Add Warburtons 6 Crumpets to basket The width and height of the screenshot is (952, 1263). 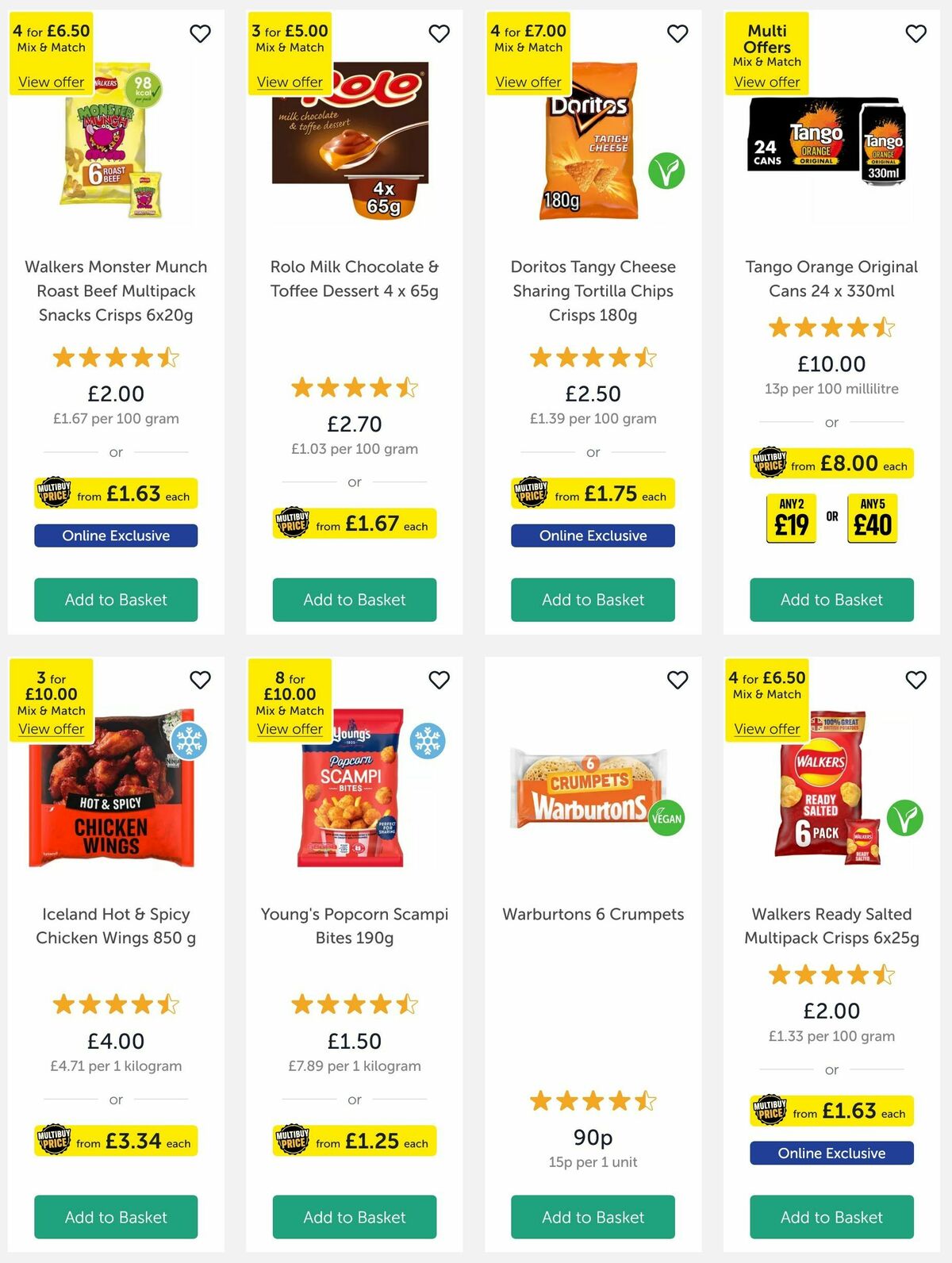tap(592, 1217)
